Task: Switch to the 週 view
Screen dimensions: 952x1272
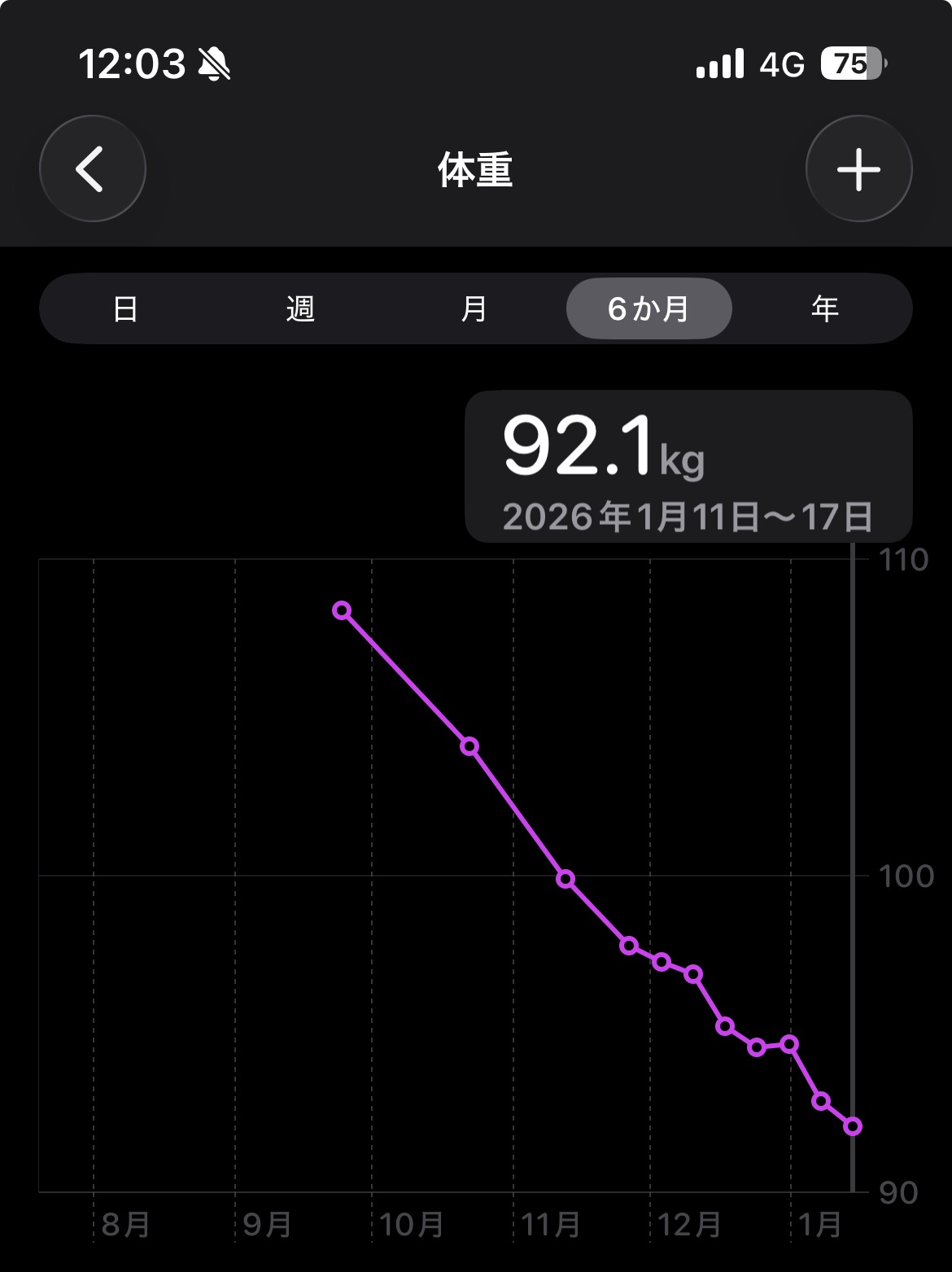Action: click(x=299, y=309)
